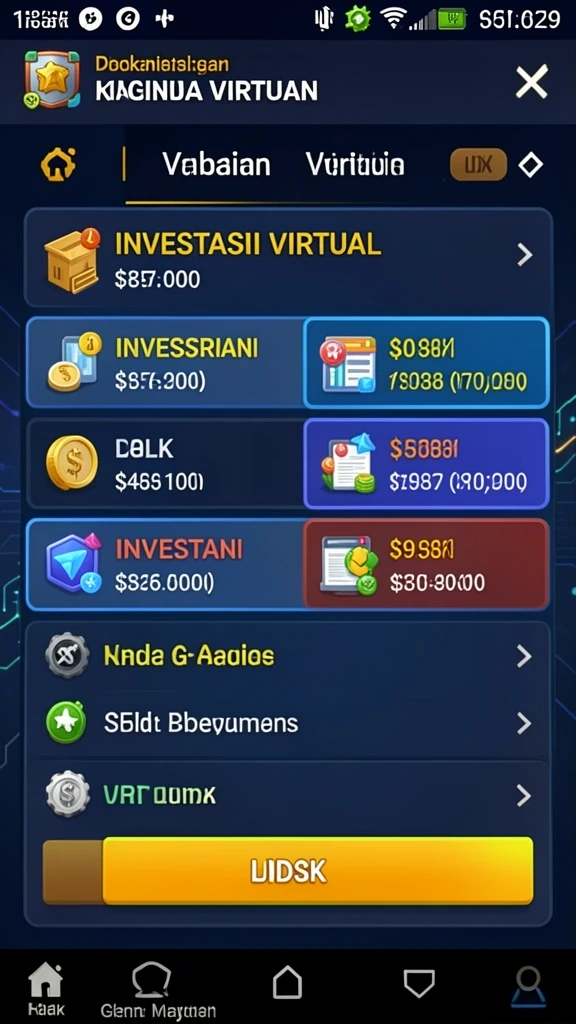Open the Invessriani card

165,363
